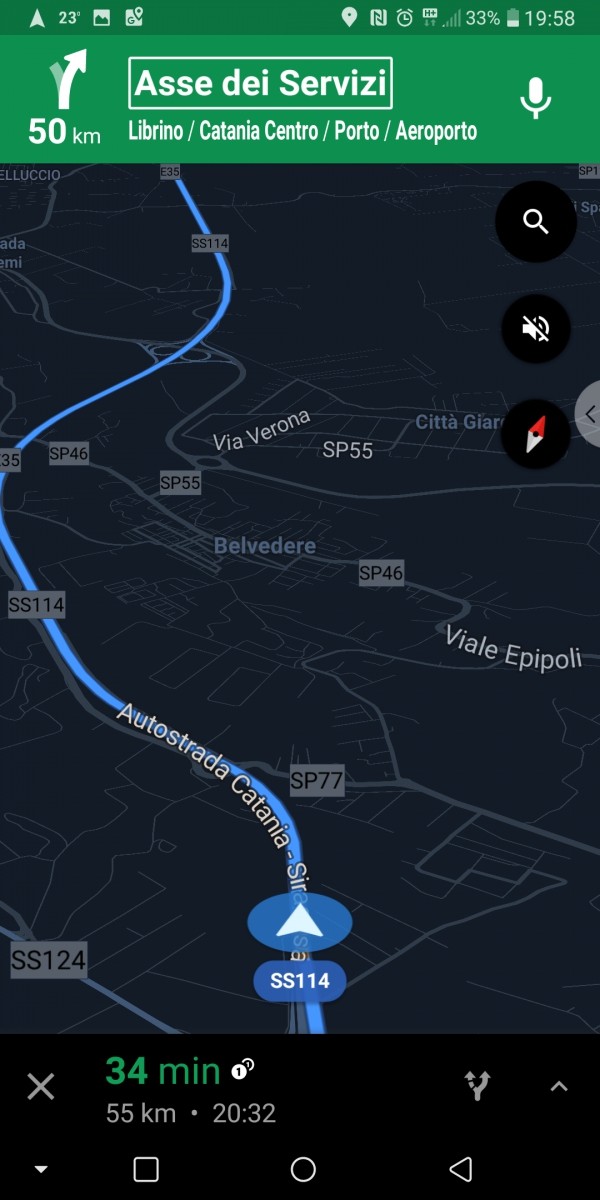Open recent apps
Image resolution: width=600 pixels, height=1200 pixels.
click(146, 1169)
